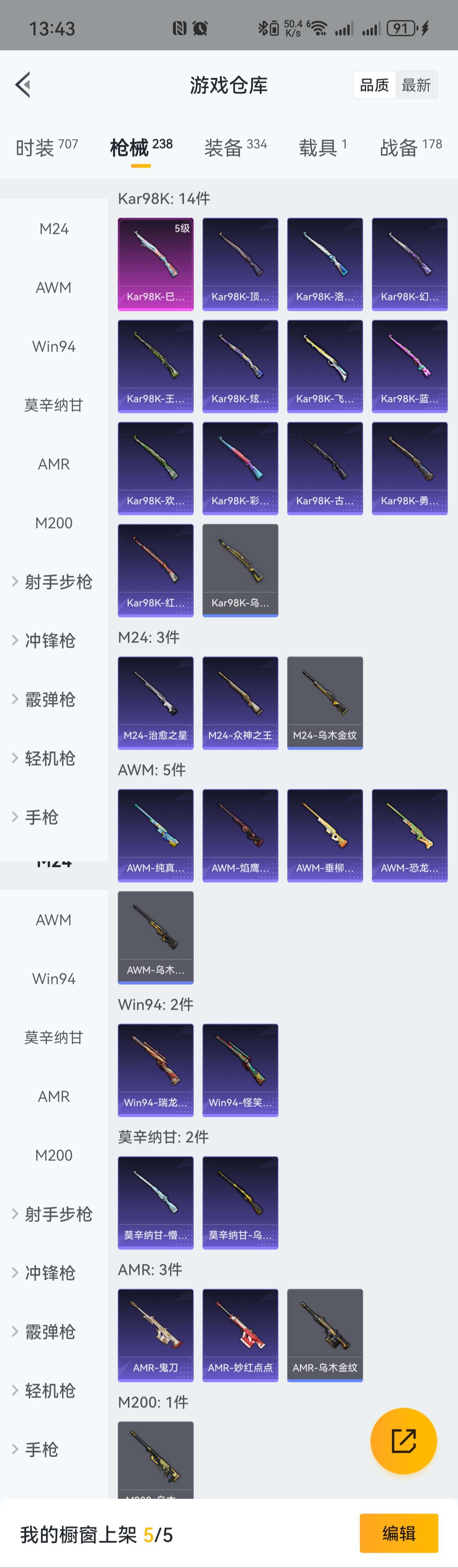This screenshot has height=1568, width=458.
Task: View the AWM-焰鹰 skin tile
Action: (x=240, y=835)
